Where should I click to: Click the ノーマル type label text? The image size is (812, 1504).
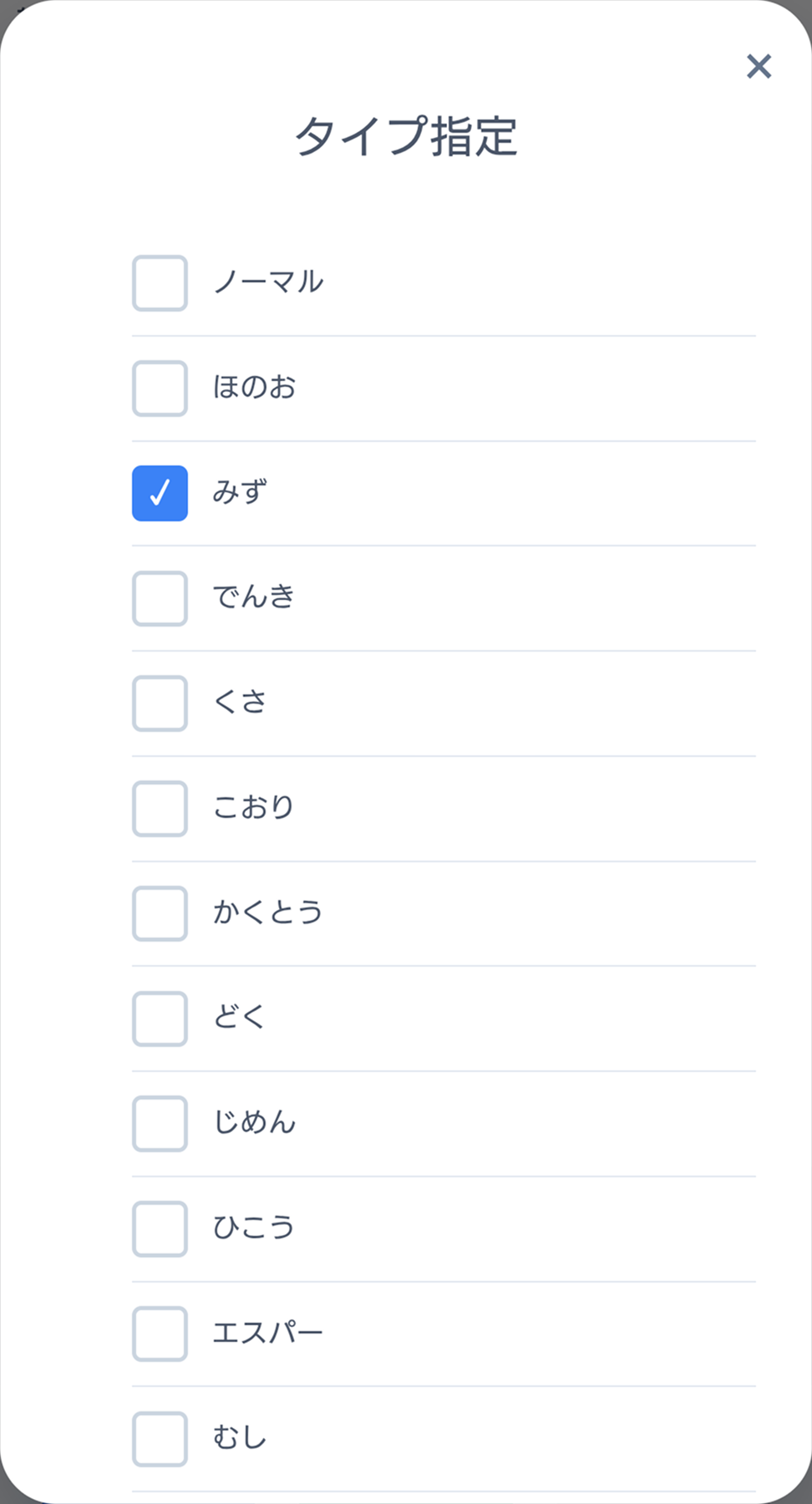[x=267, y=282]
